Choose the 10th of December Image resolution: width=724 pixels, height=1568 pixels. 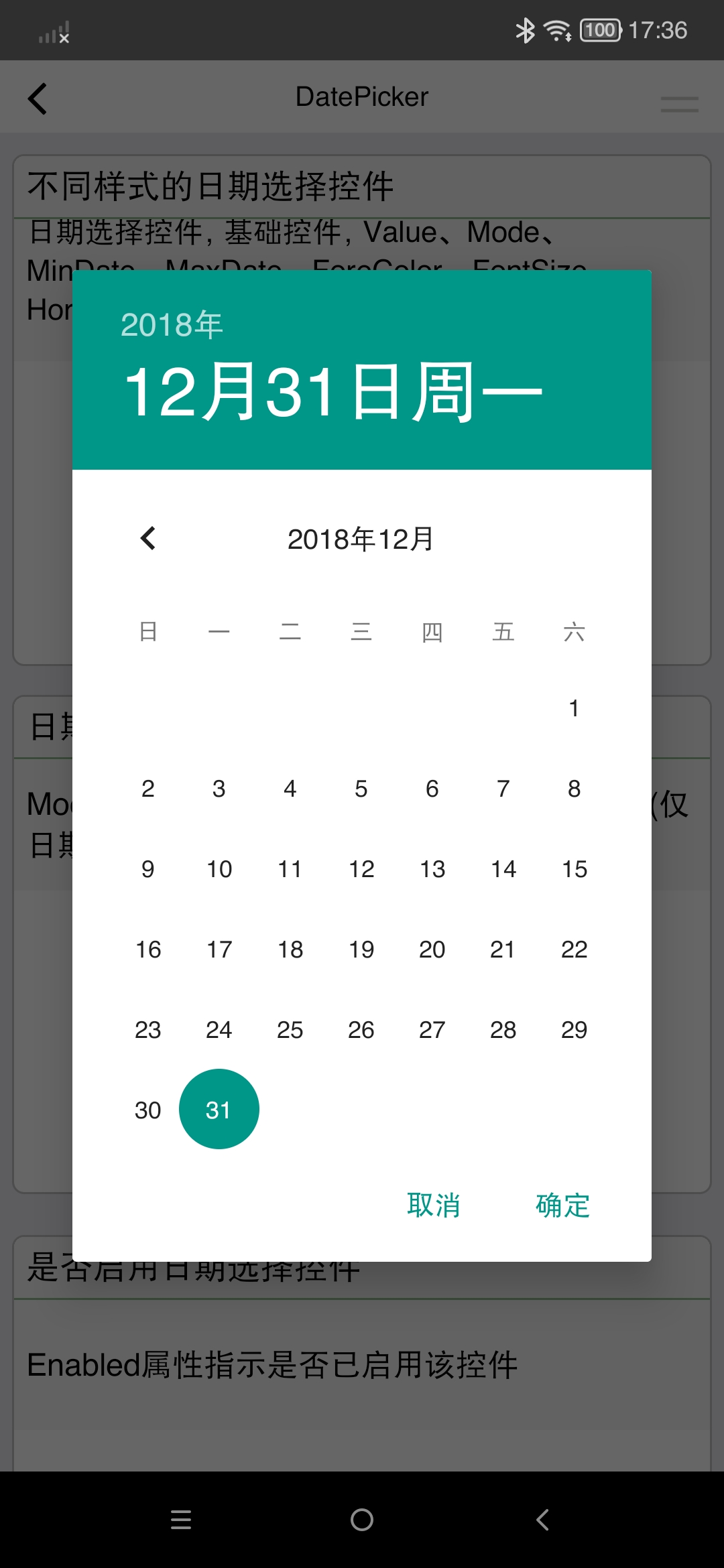pos(219,869)
